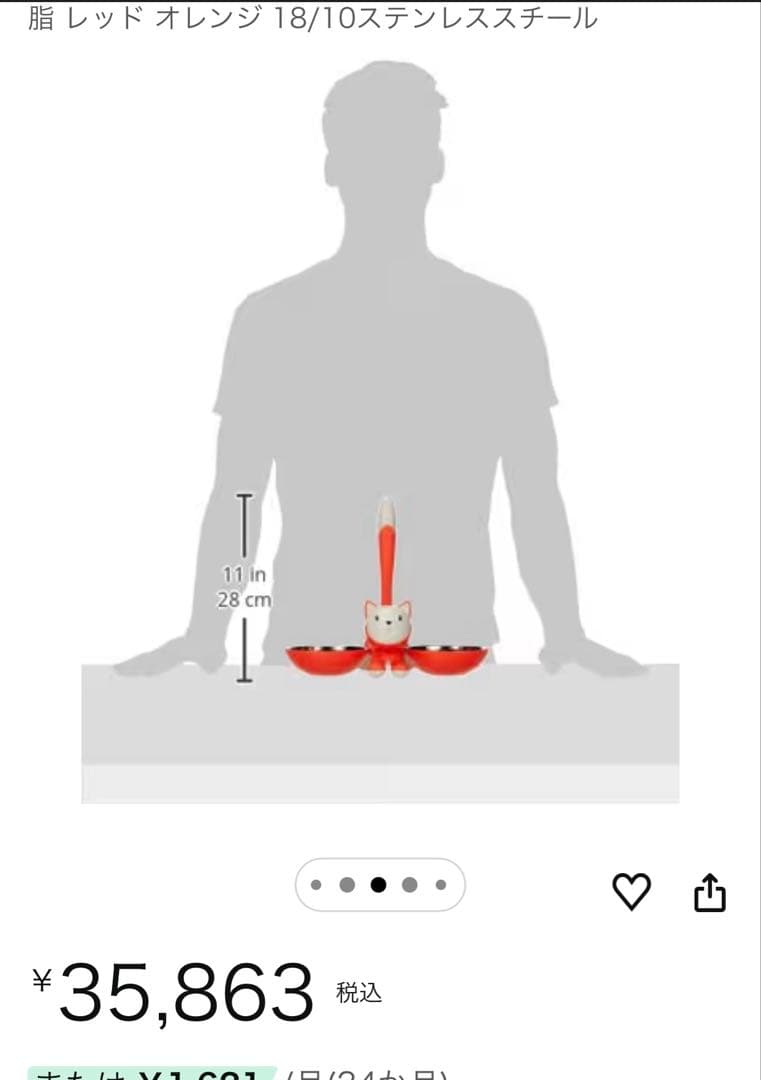The width and height of the screenshot is (761, 1080).
Task: Open the product size comparison image
Action: pyautogui.click(x=380, y=430)
